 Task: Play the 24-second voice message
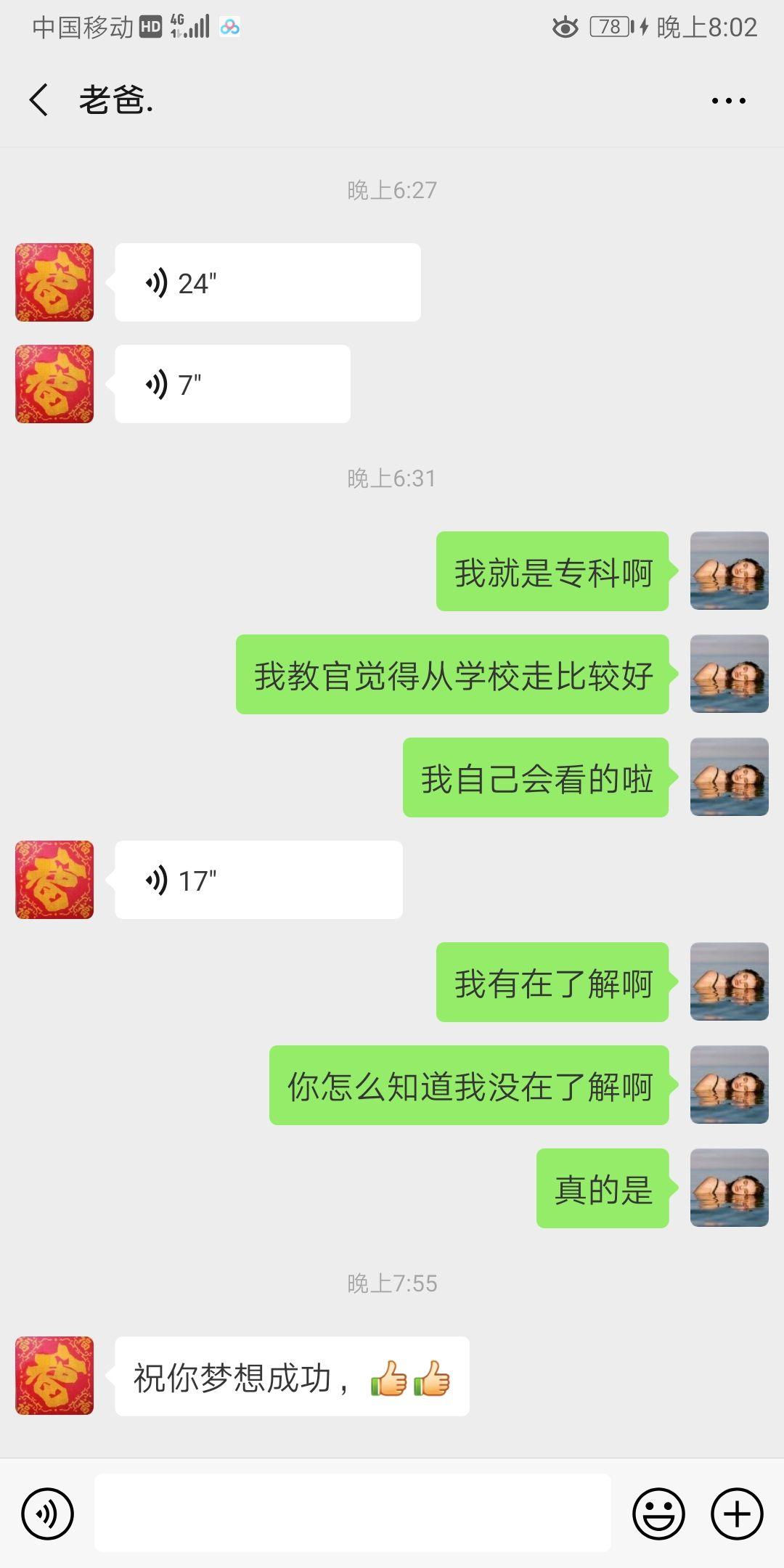[267, 282]
